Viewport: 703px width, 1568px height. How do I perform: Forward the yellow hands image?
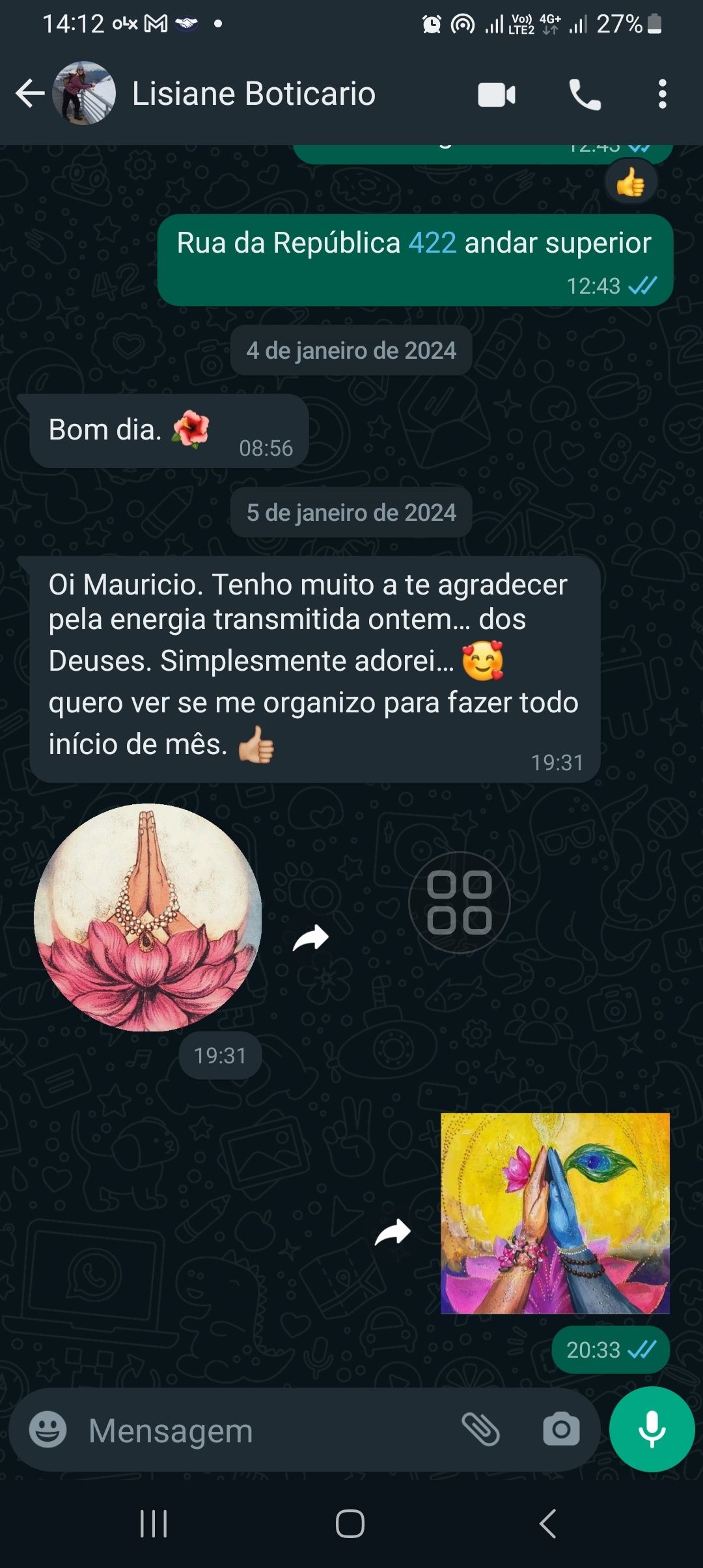[393, 1233]
